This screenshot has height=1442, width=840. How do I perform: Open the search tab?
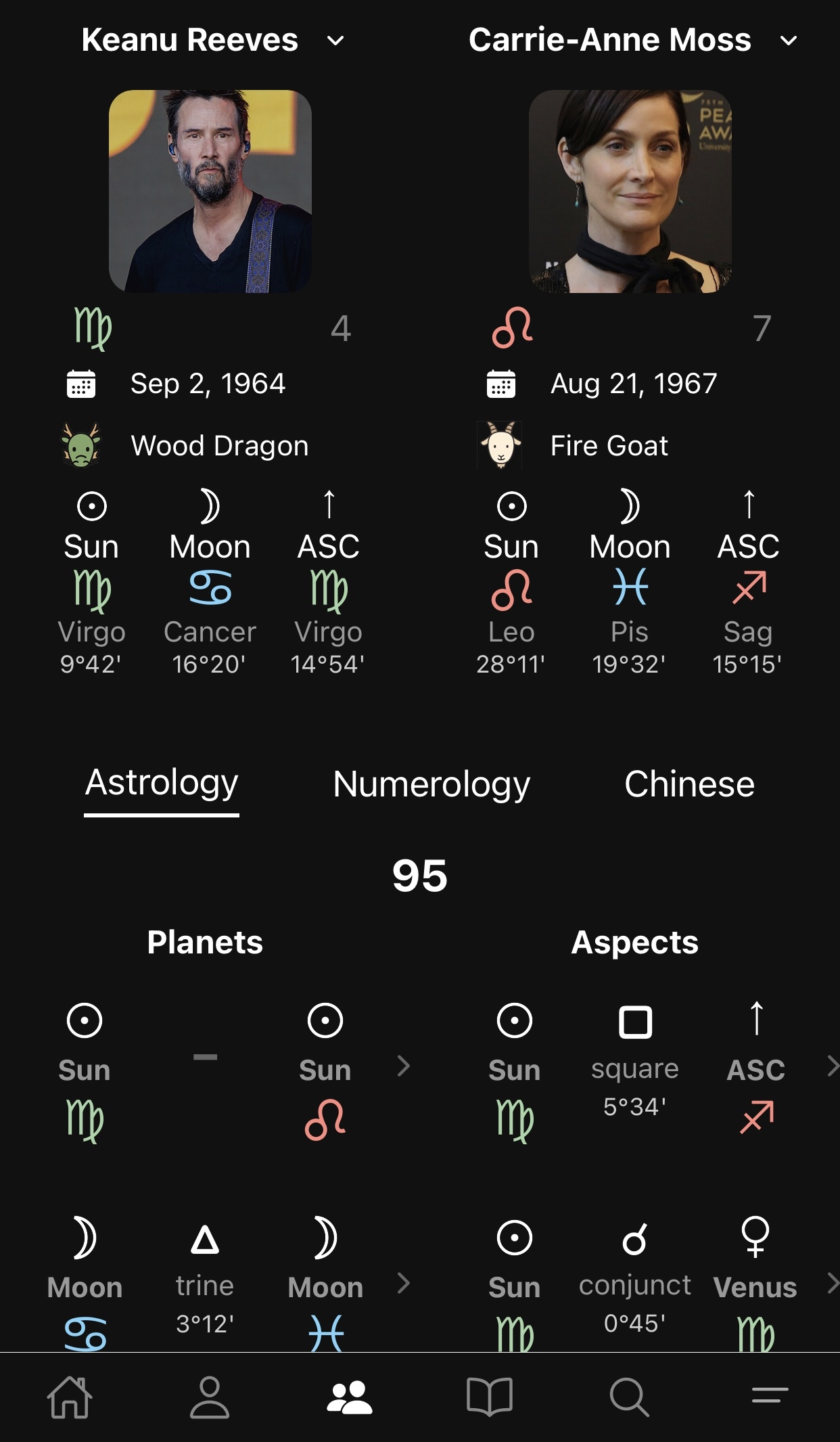coord(630,1397)
